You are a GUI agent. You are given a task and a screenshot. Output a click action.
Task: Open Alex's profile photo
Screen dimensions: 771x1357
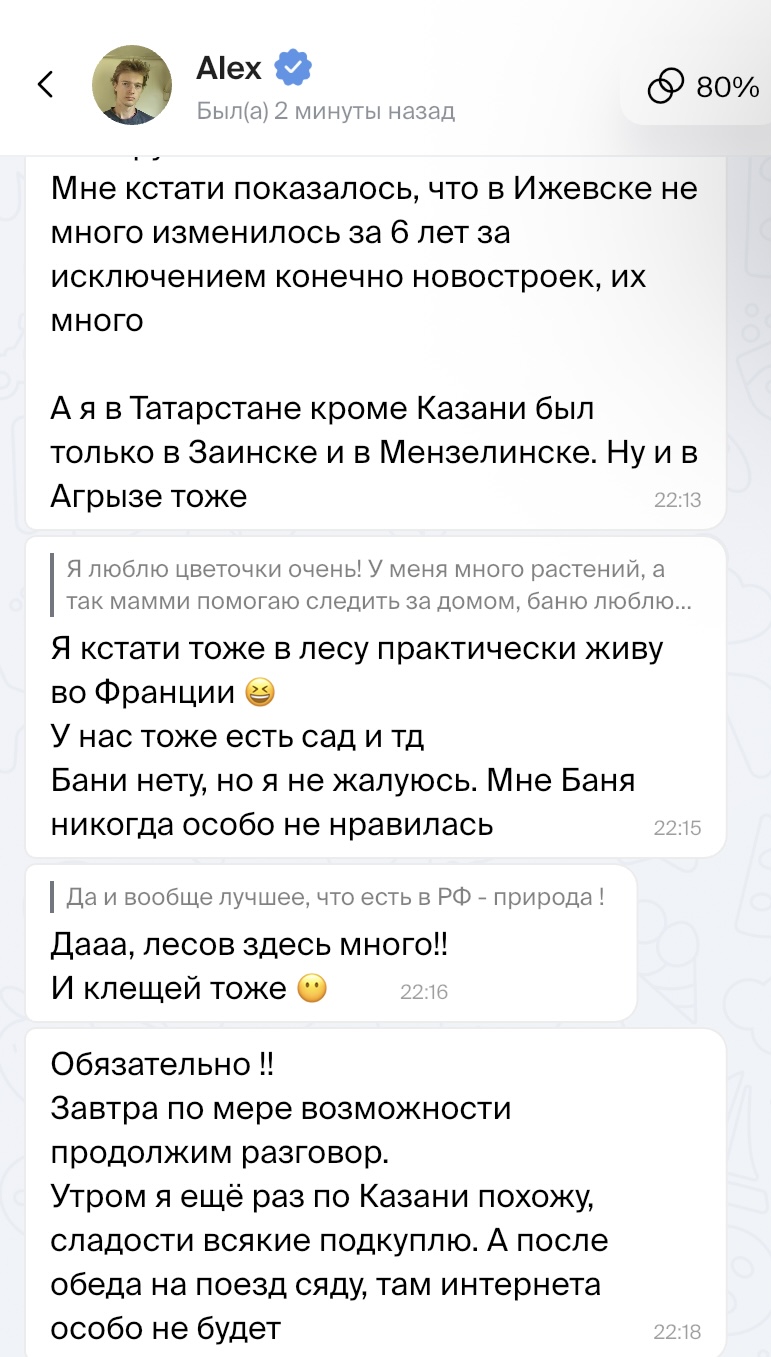[132, 84]
